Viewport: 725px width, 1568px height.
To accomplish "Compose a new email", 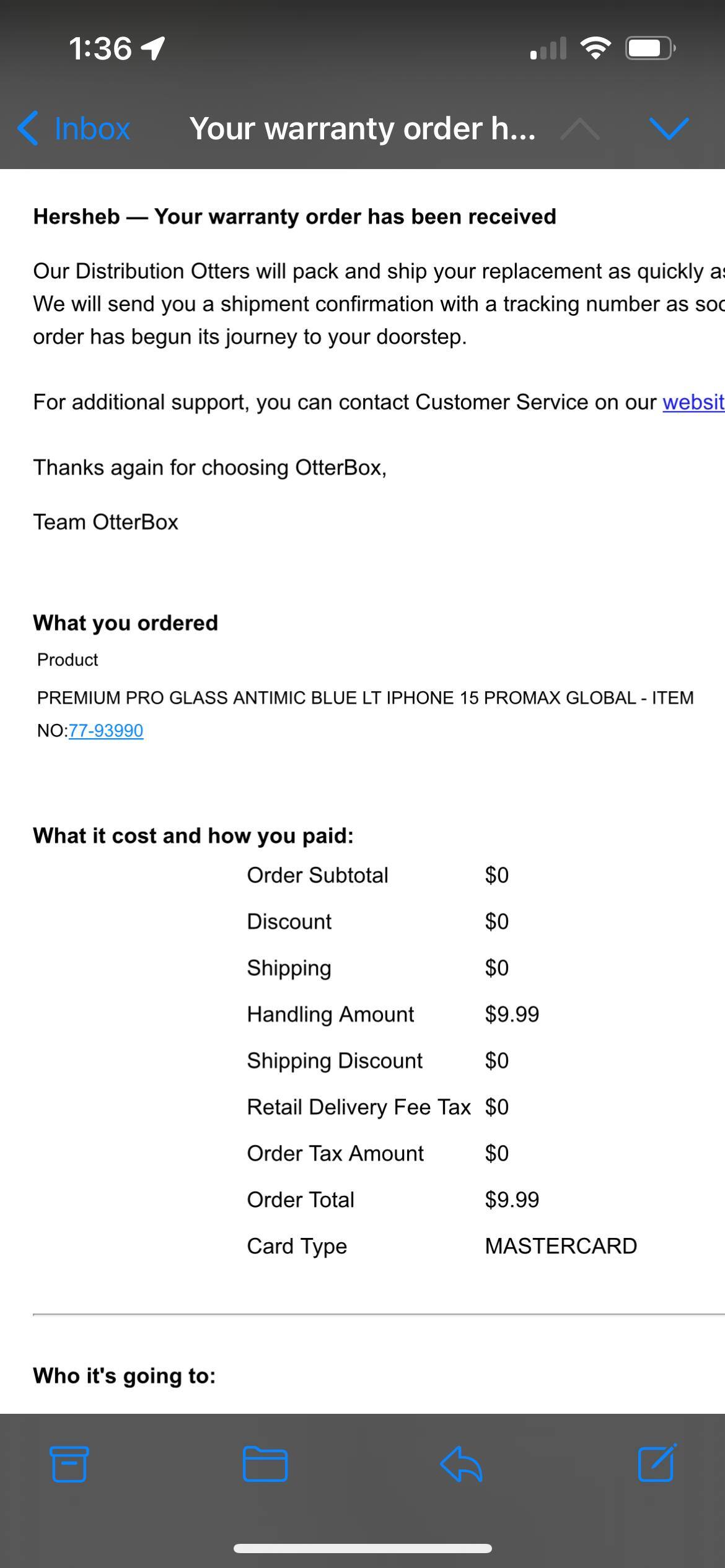I will tap(657, 1464).
